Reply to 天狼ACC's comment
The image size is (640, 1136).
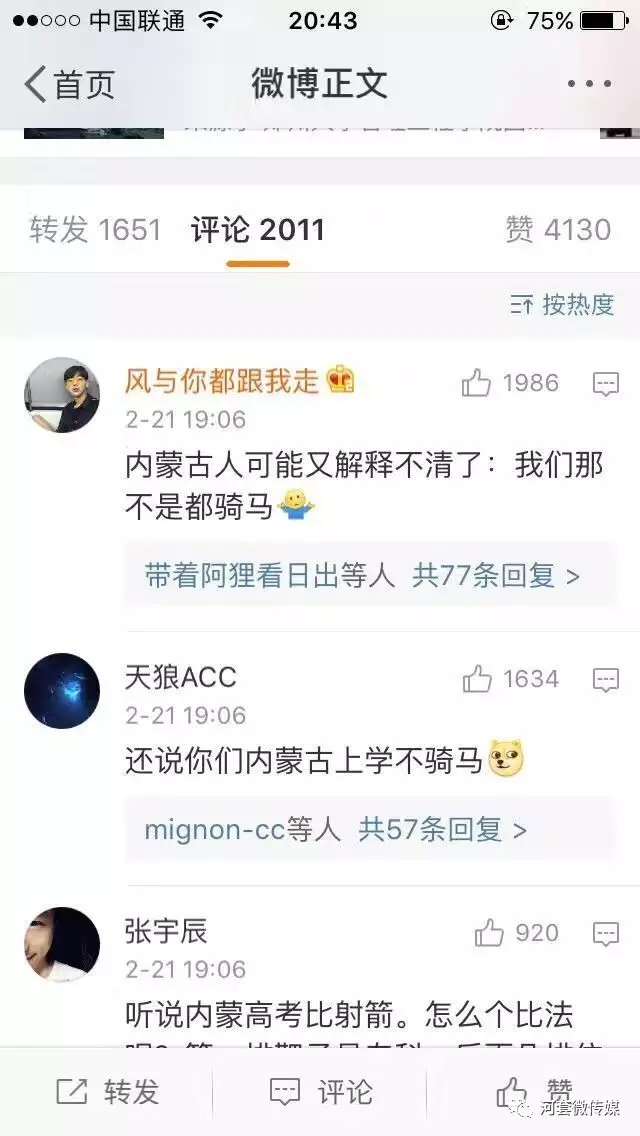tap(606, 680)
